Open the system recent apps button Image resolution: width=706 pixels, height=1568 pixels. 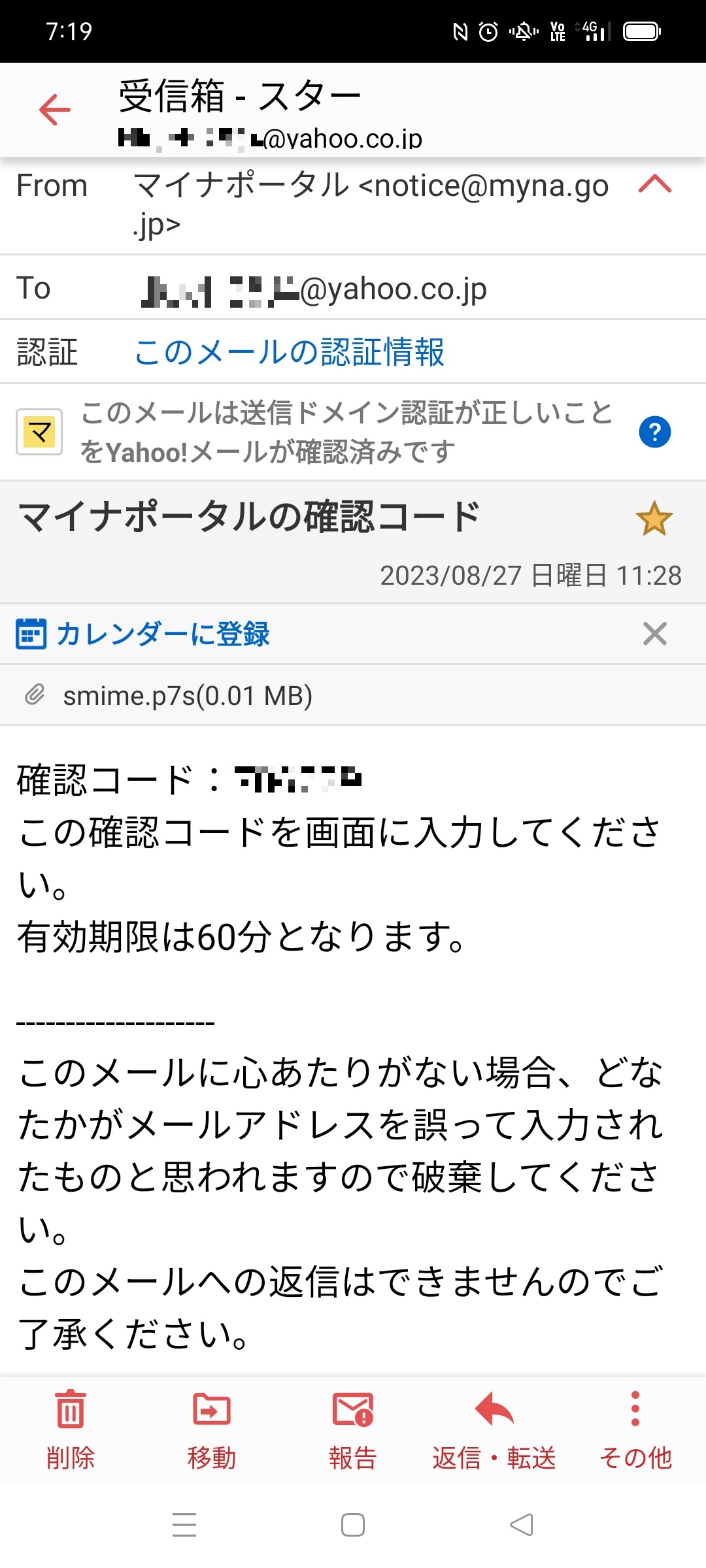(x=184, y=1525)
